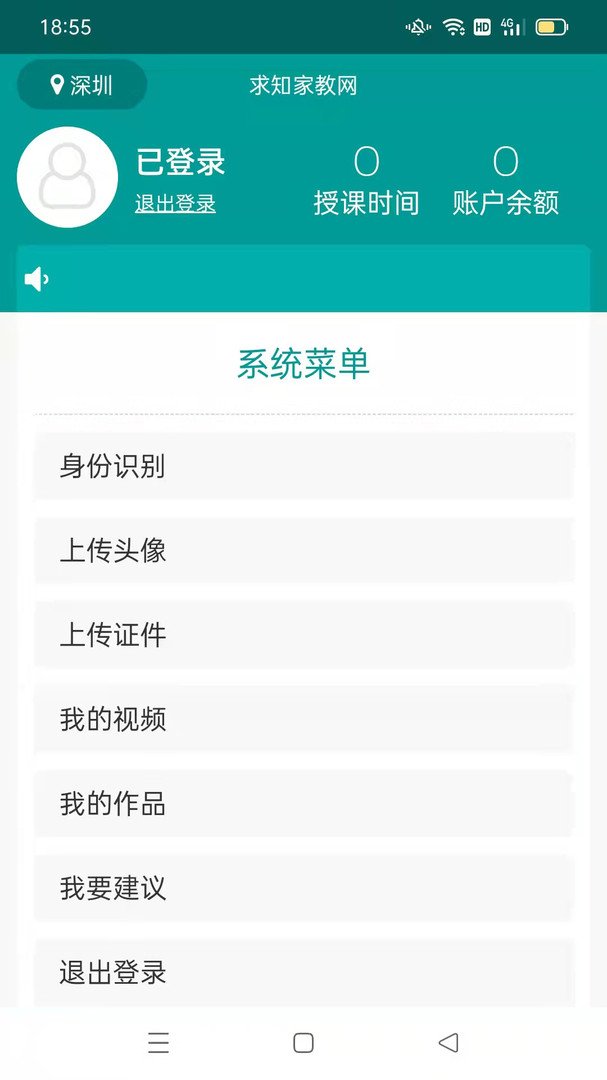Open 上传头像 to upload an avatar

[304, 550]
